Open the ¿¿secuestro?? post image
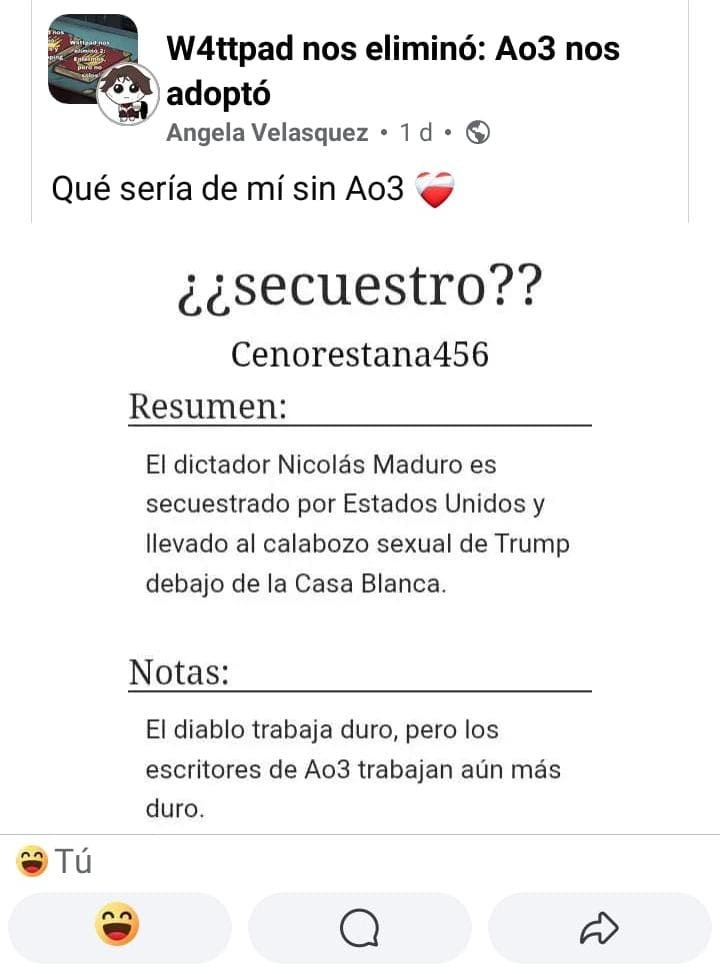 360,530
